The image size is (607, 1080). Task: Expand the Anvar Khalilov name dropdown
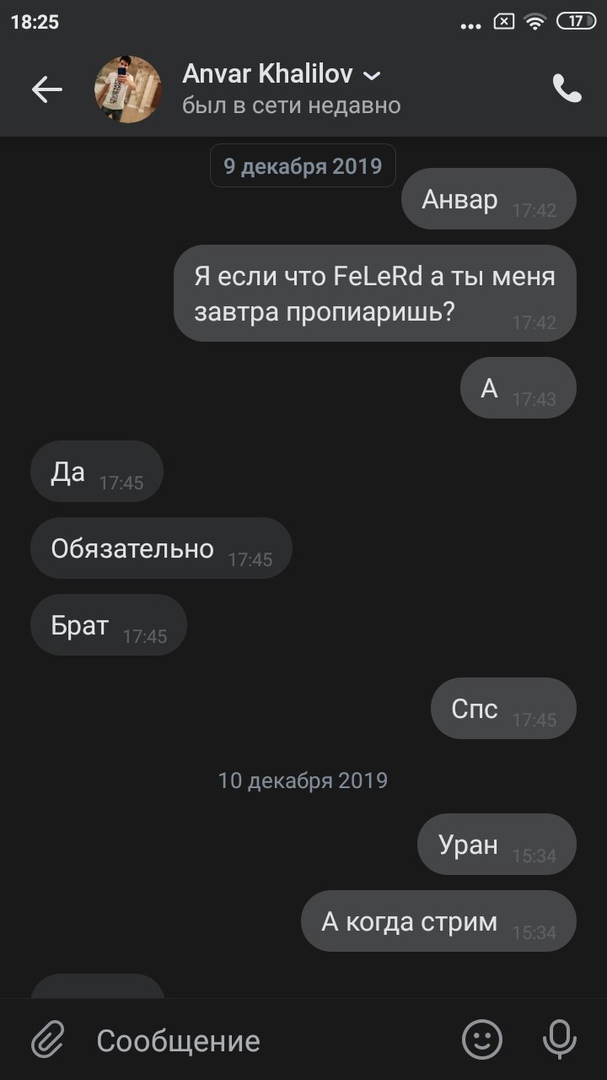point(371,75)
